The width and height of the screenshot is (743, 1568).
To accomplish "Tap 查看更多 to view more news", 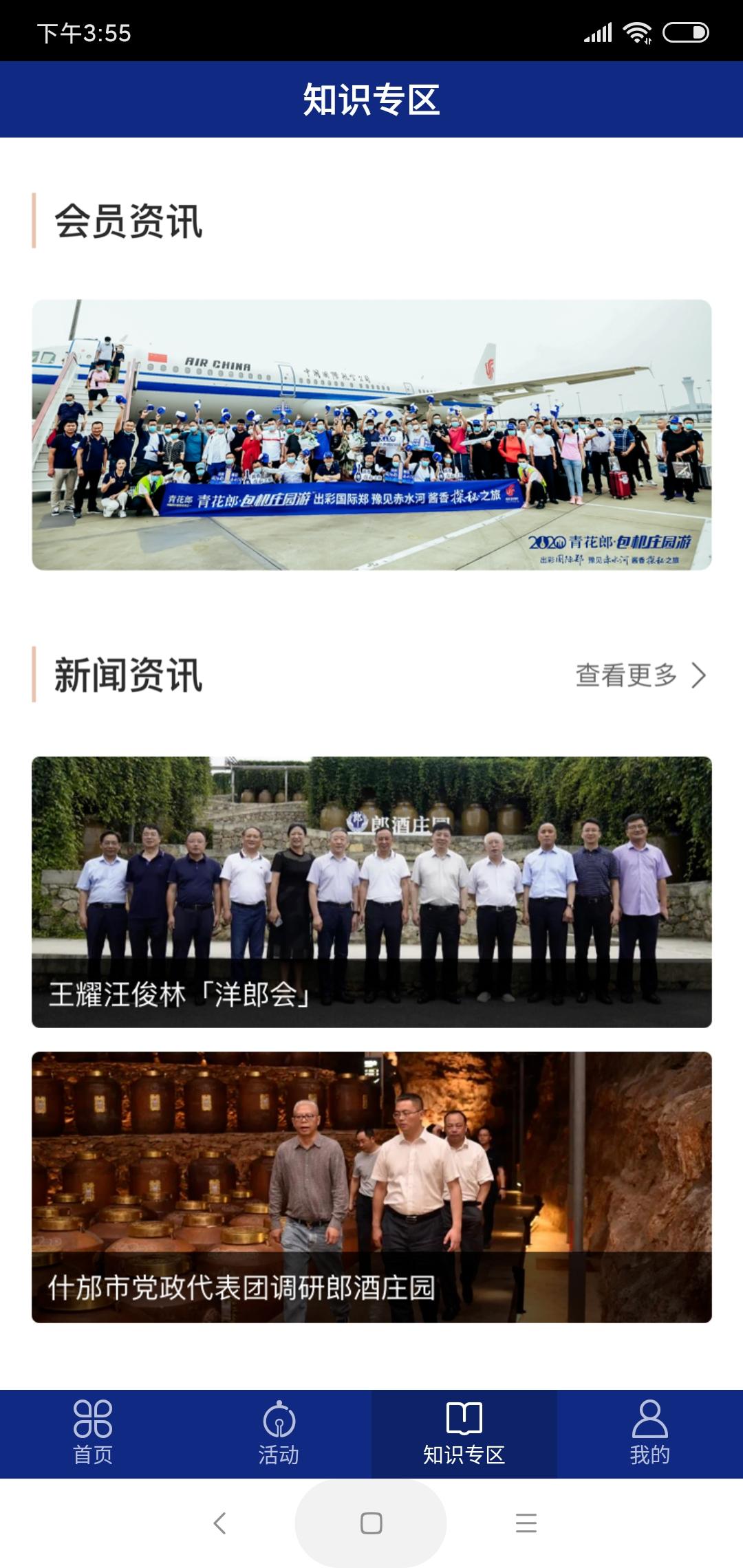I will (x=640, y=675).
